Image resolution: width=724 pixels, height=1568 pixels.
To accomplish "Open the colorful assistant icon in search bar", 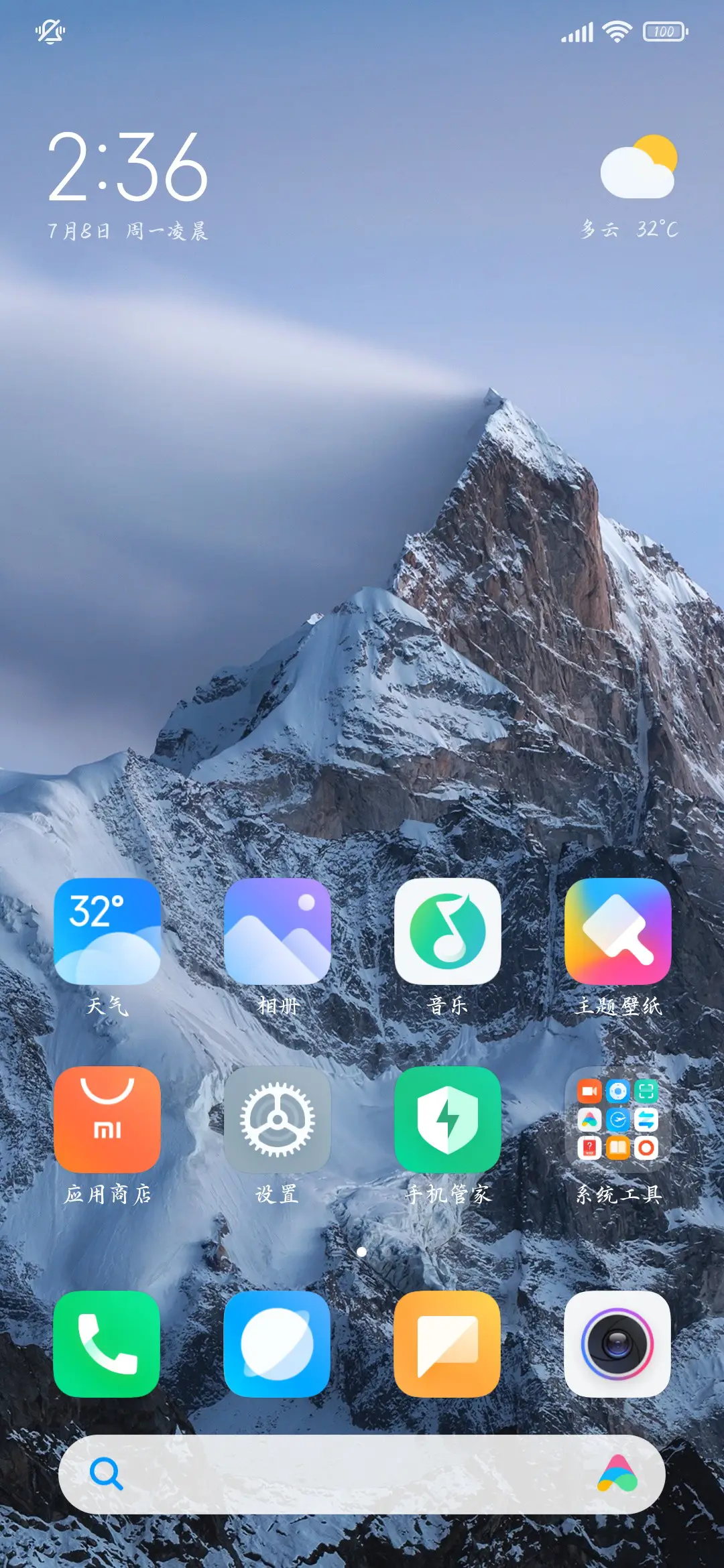I will click(617, 1475).
